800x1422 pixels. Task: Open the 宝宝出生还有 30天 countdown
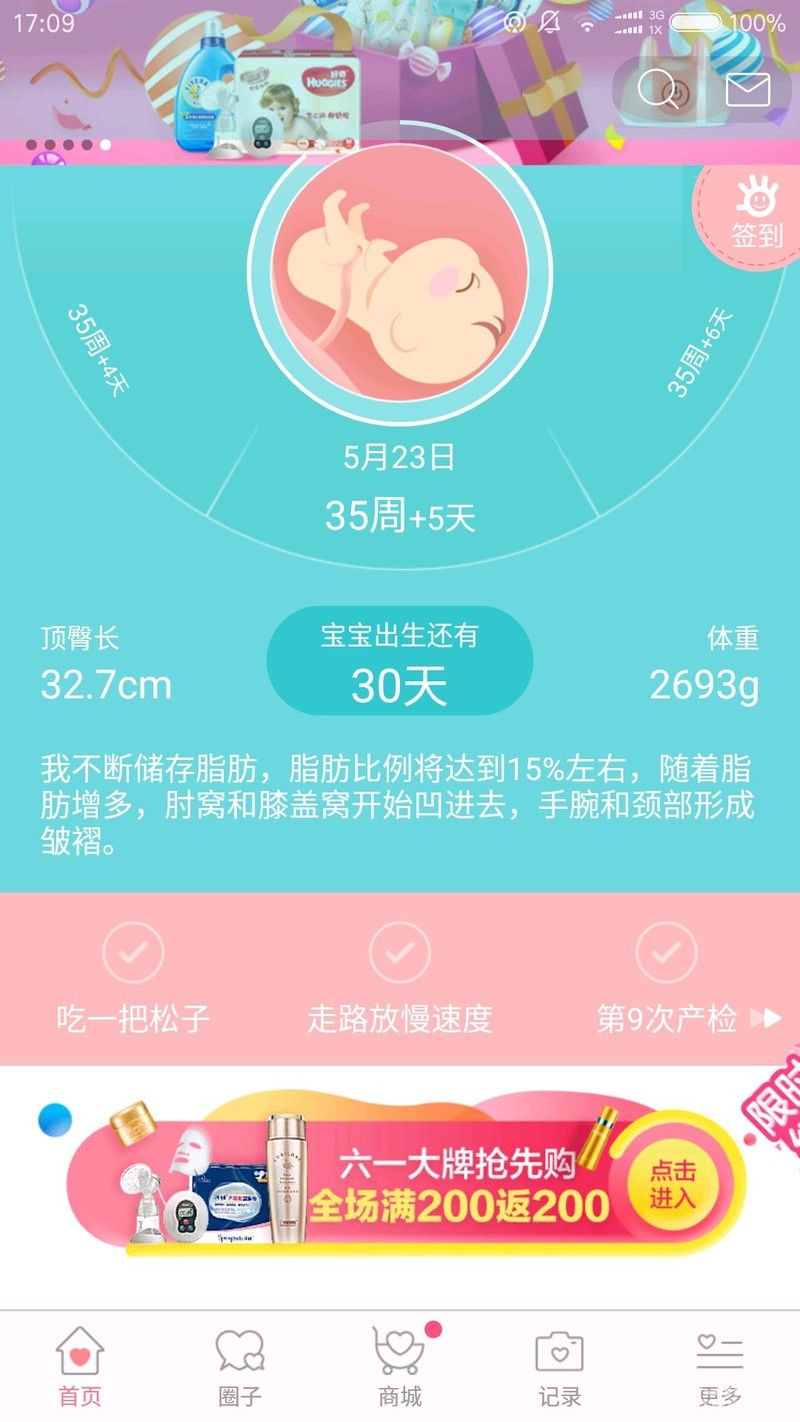399,664
